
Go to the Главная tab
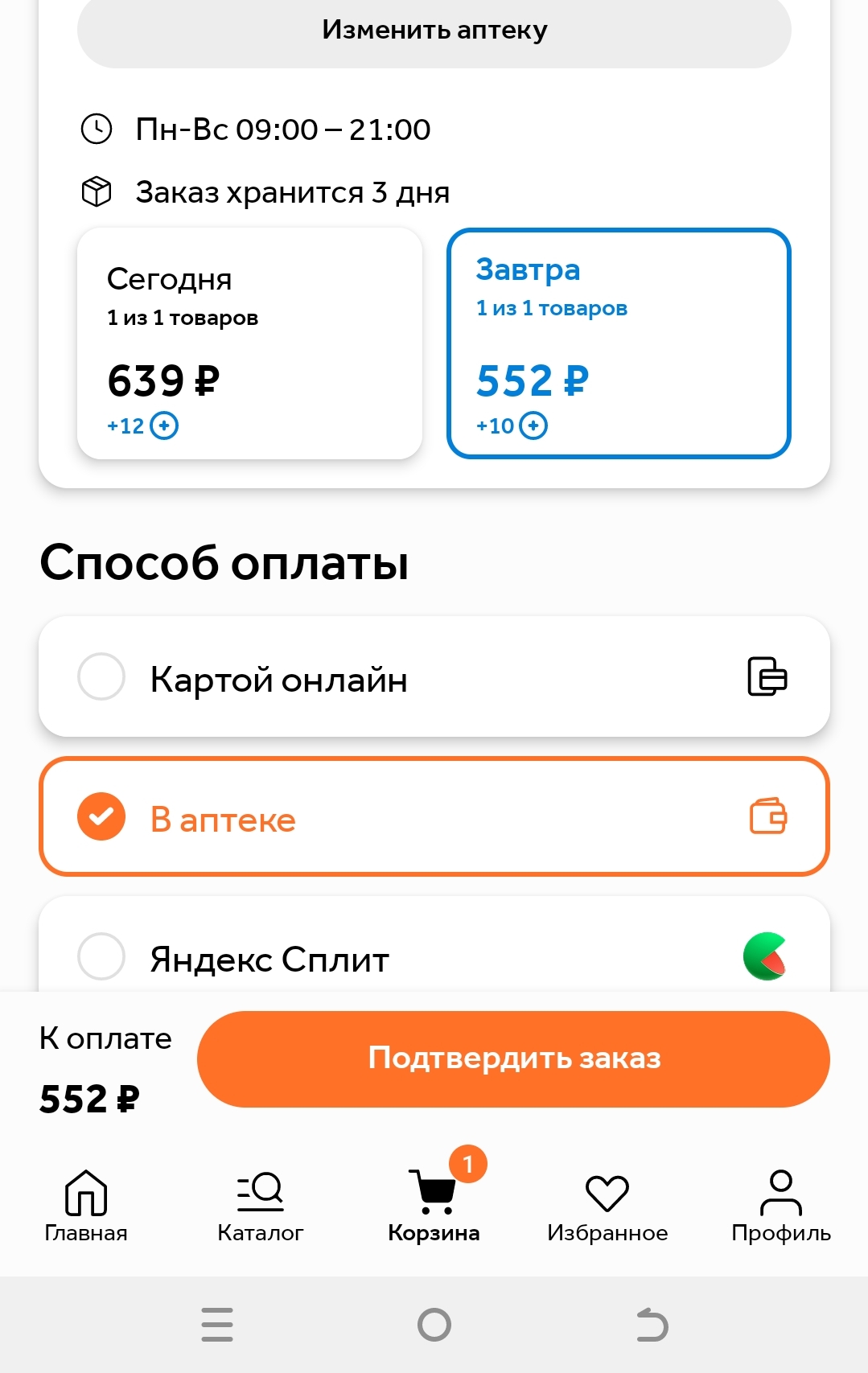86,1206
